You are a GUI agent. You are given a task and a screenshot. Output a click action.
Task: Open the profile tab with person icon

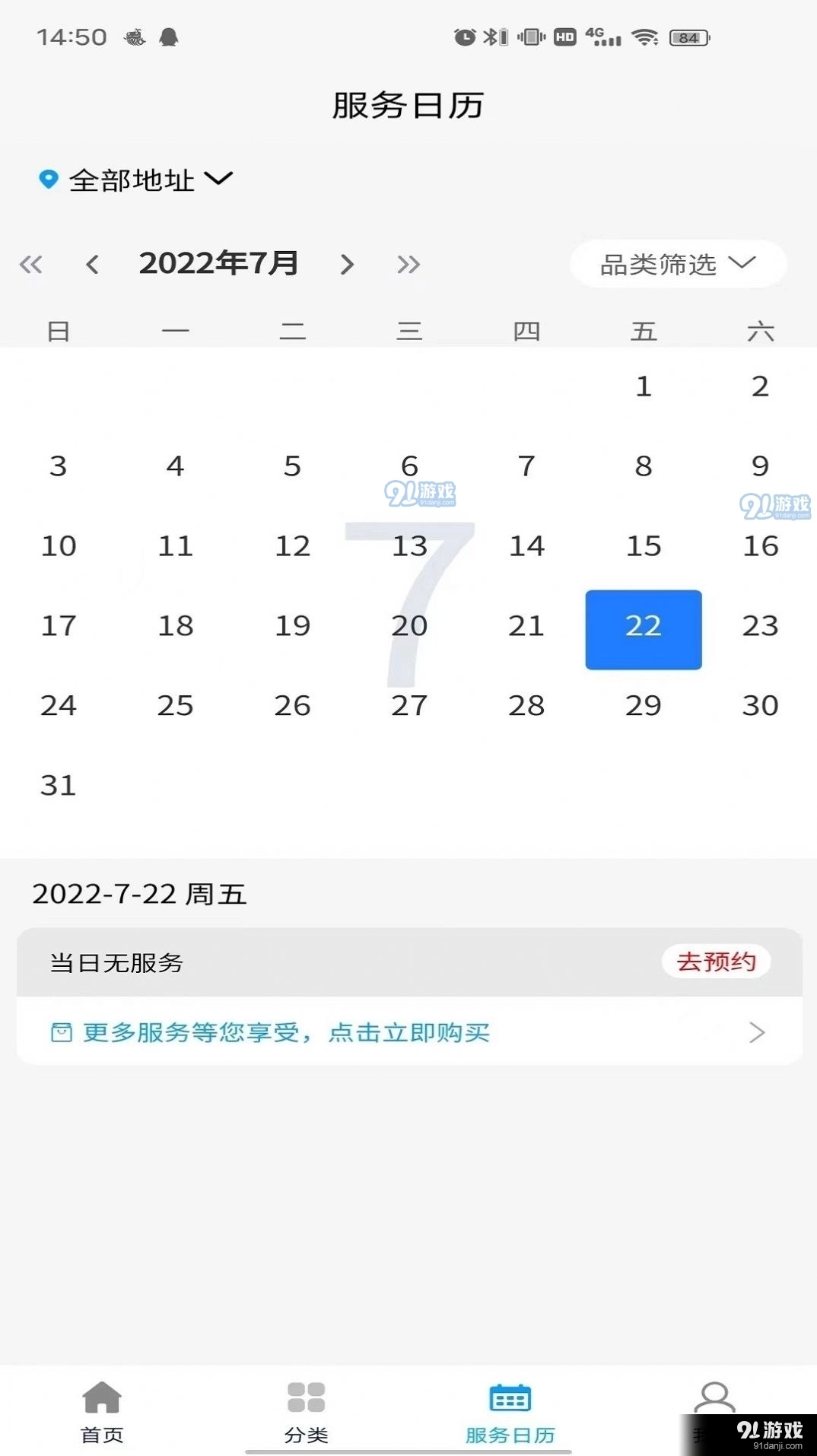714,1413
